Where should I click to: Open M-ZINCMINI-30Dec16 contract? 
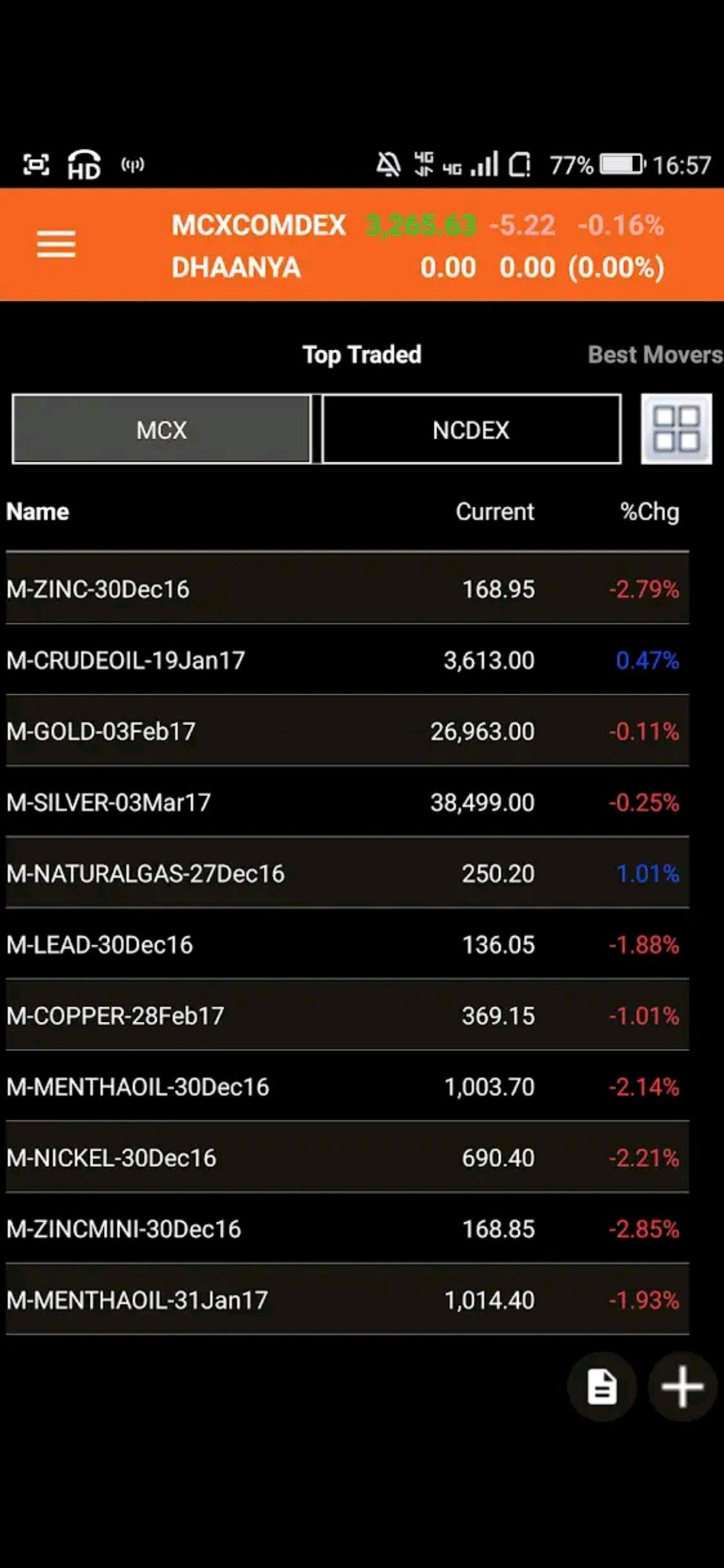point(347,1228)
